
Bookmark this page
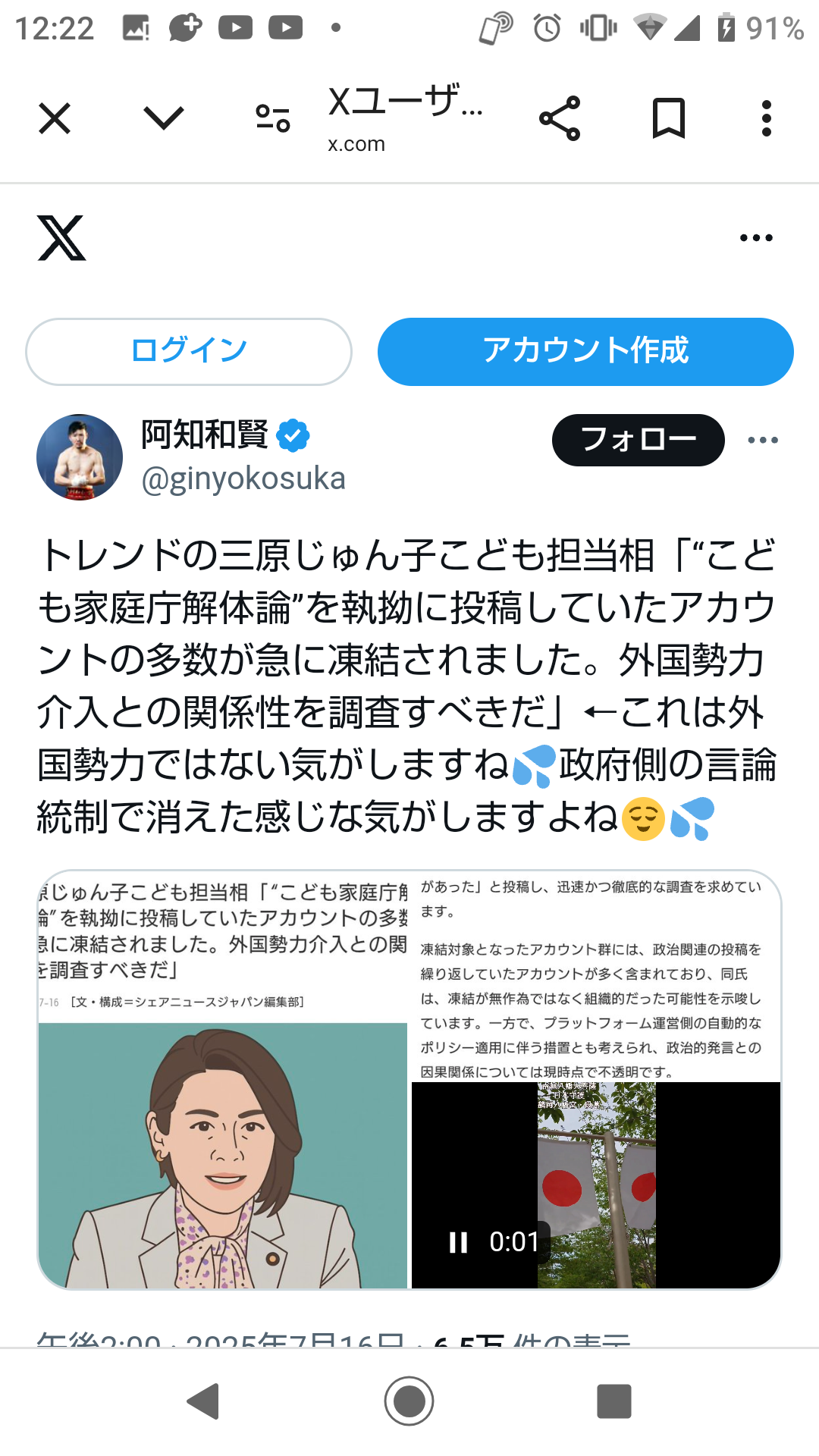[x=669, y=118]
